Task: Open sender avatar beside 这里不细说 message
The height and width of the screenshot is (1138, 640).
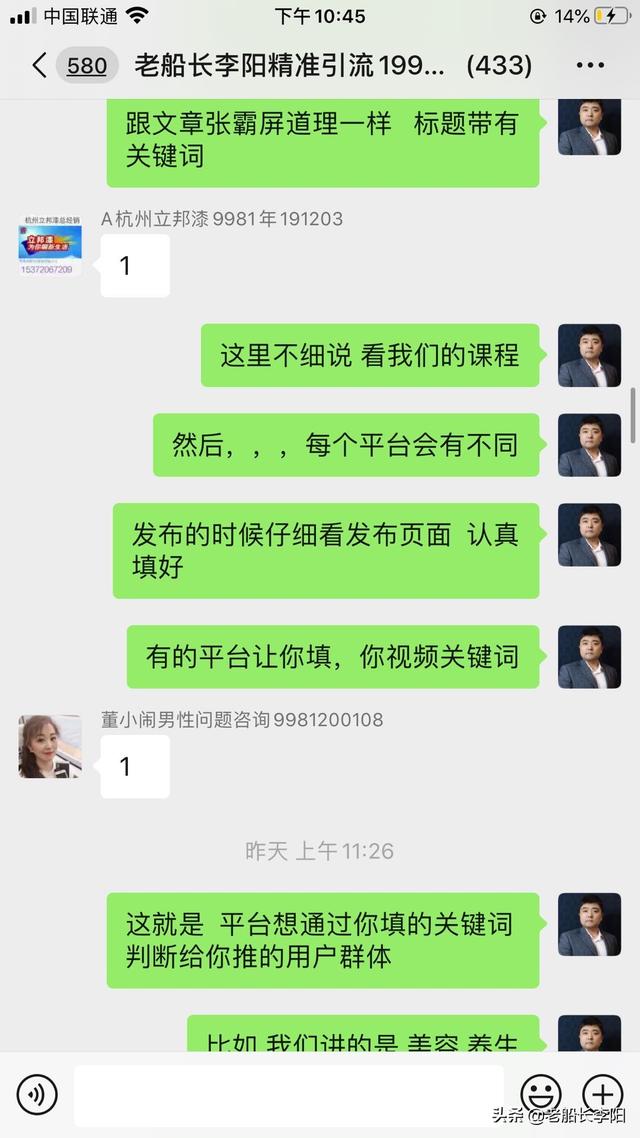Action: pyautogui.click(x=589, y=355)
